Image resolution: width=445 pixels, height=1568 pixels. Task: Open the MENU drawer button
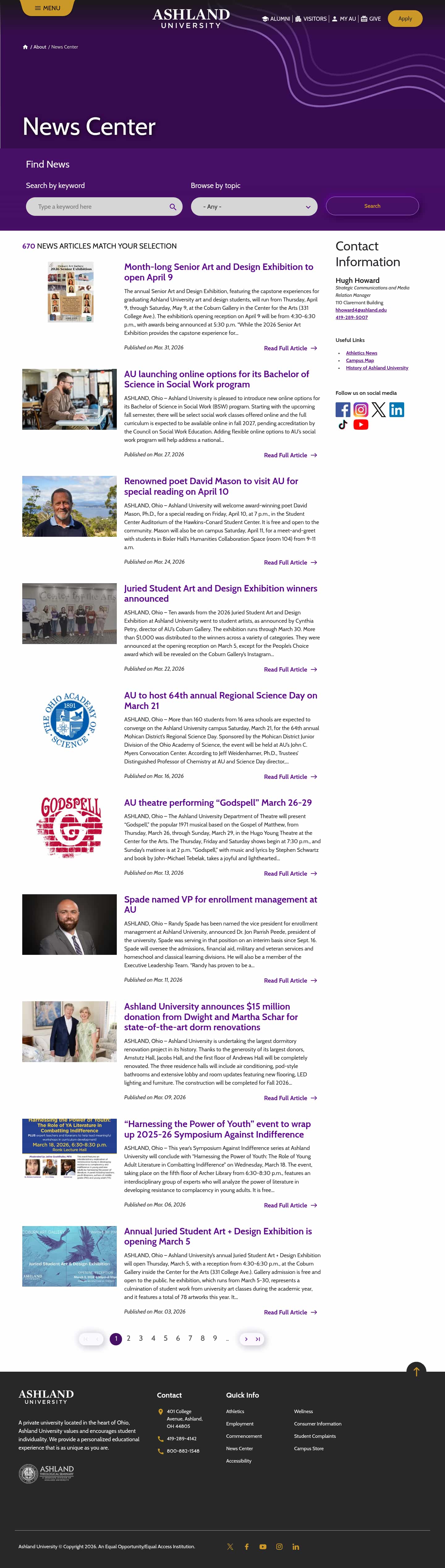tap(47, 8)
